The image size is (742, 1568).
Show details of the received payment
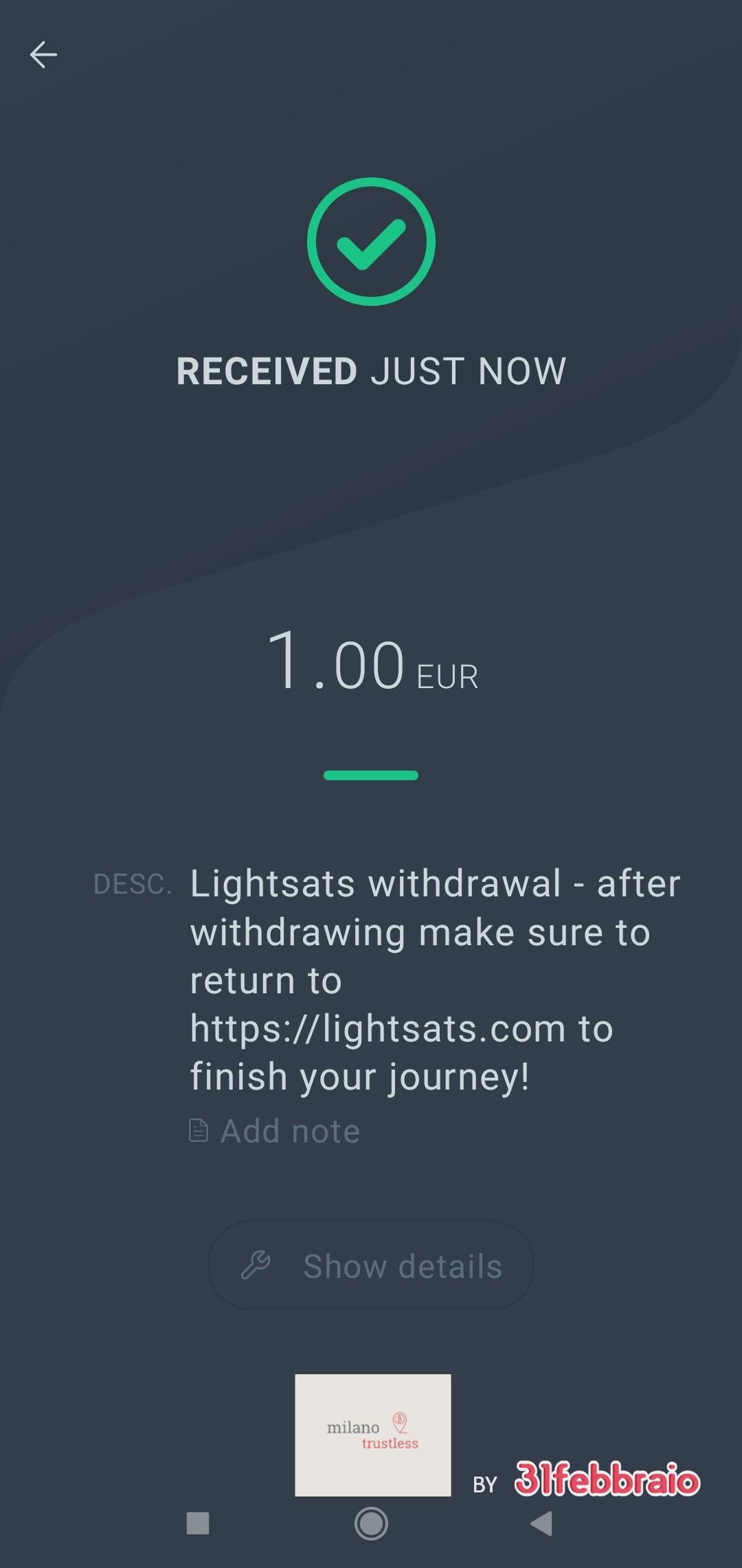[371, 1266]
